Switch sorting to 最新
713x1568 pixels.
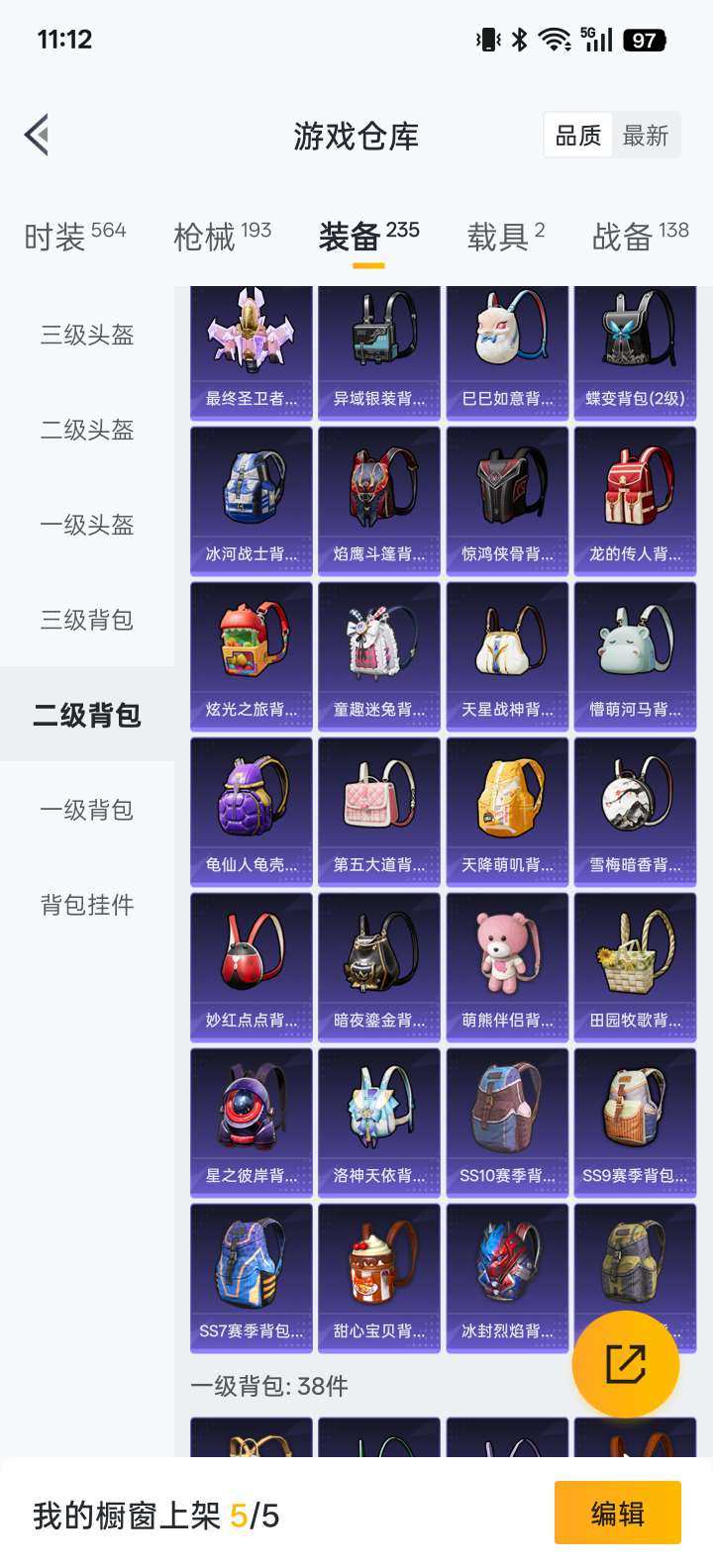click(x=646, y=135)
